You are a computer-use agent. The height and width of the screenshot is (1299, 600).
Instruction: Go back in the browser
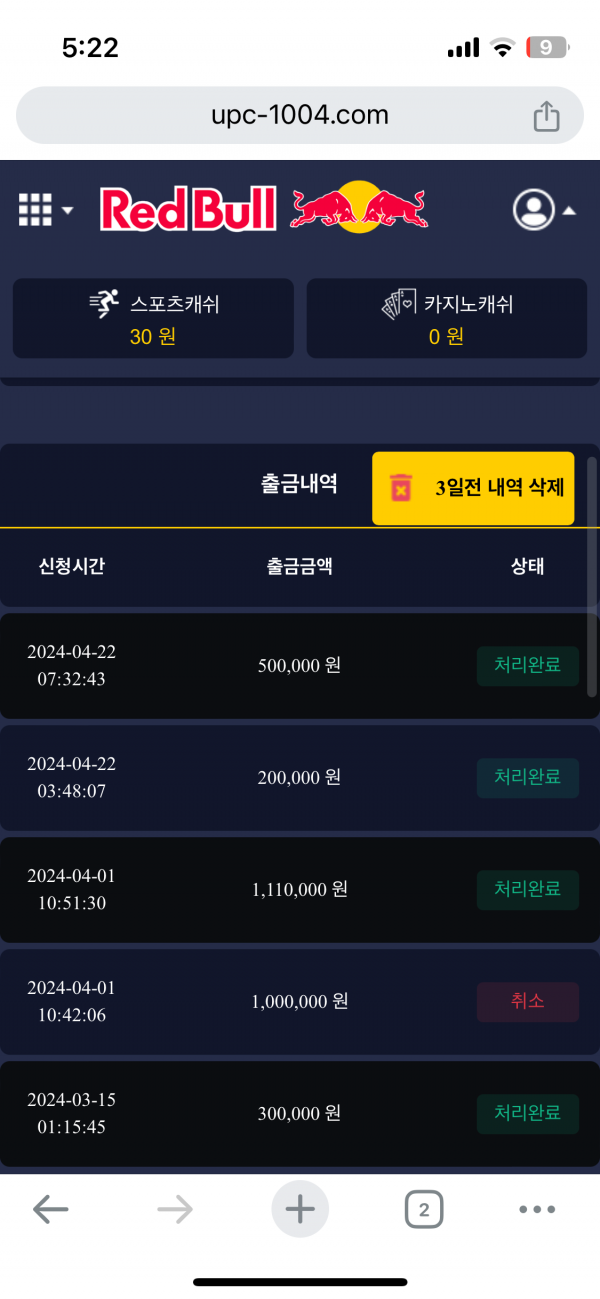pos(50,1210)
